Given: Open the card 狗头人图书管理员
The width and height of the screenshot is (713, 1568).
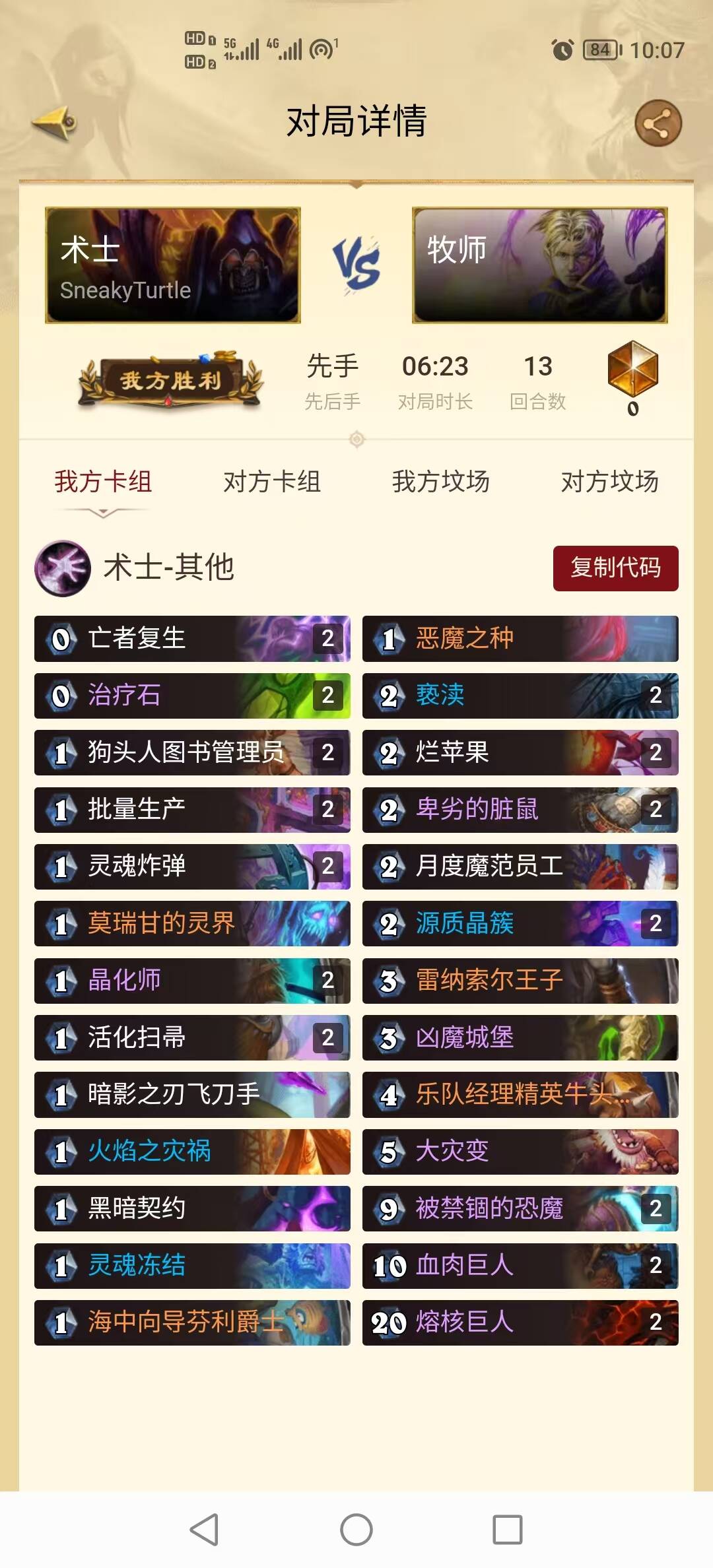Looking at the screenshot, I should click(192, 753).
